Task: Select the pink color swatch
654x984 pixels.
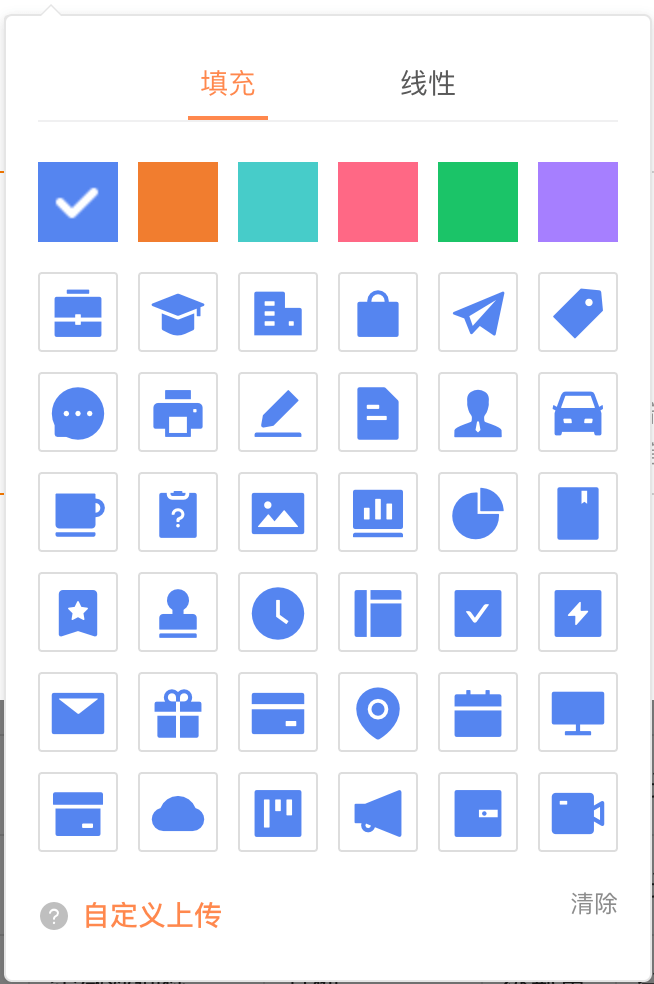Action: (x=378, y=202)
